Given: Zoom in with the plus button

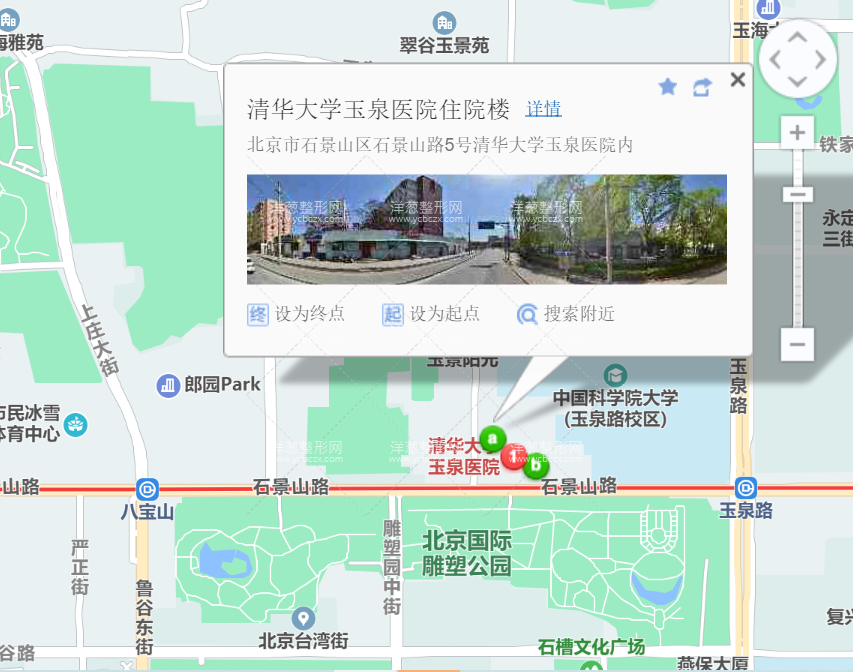Looking at the screenshot, I should pos(797,133).
